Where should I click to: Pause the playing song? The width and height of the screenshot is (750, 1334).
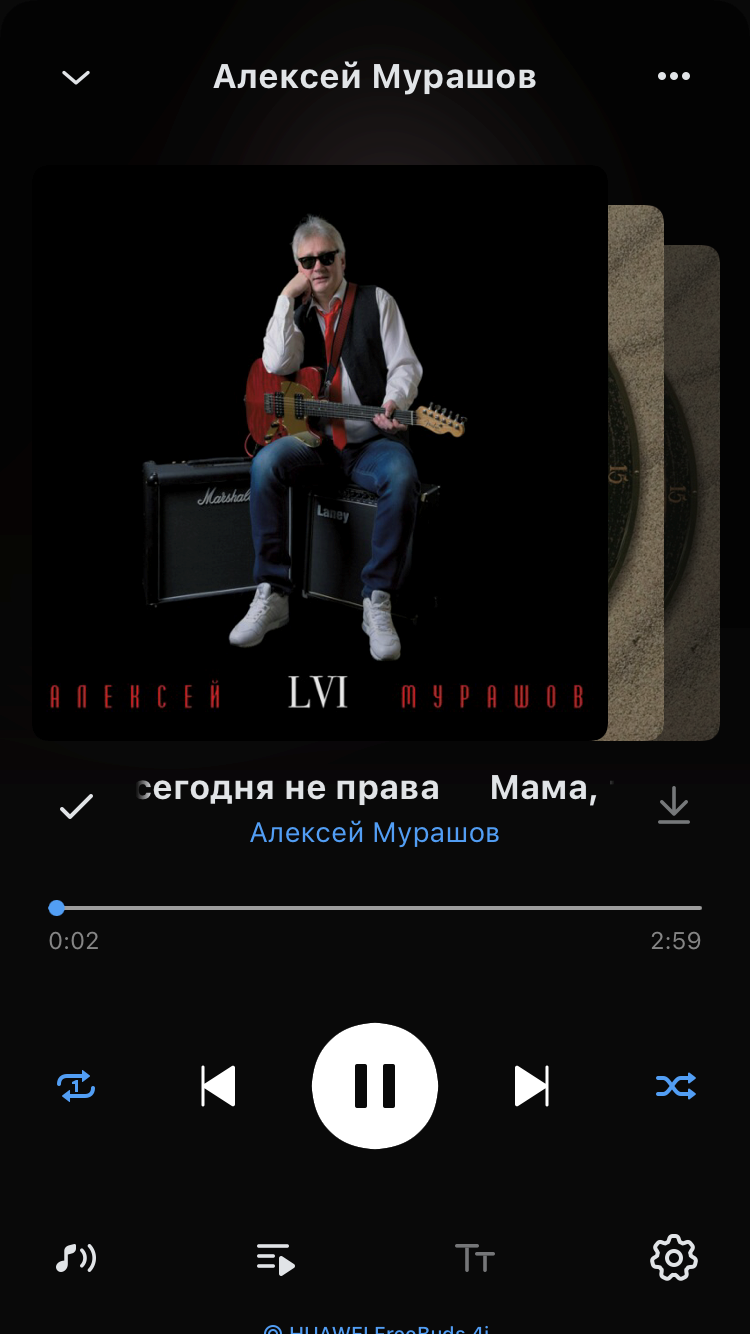pos(375,1086)
